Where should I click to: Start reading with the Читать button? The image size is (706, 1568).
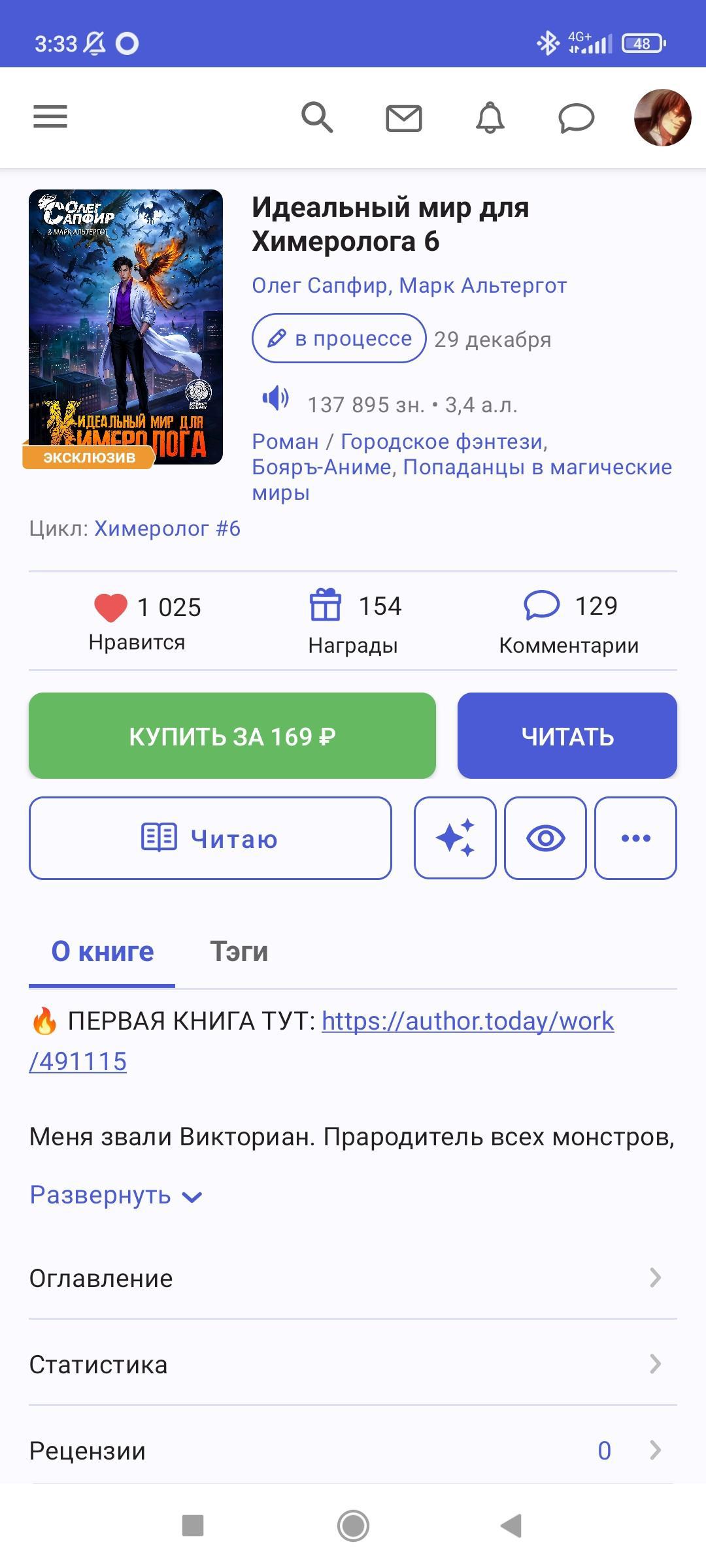point(567,736)
